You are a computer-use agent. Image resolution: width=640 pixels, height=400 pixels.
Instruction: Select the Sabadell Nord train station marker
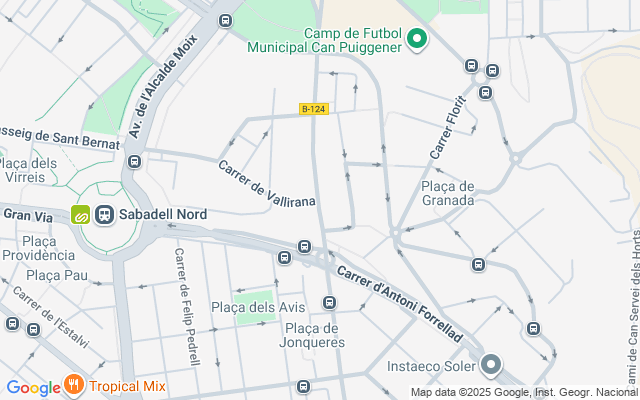(x=104, y=215)
